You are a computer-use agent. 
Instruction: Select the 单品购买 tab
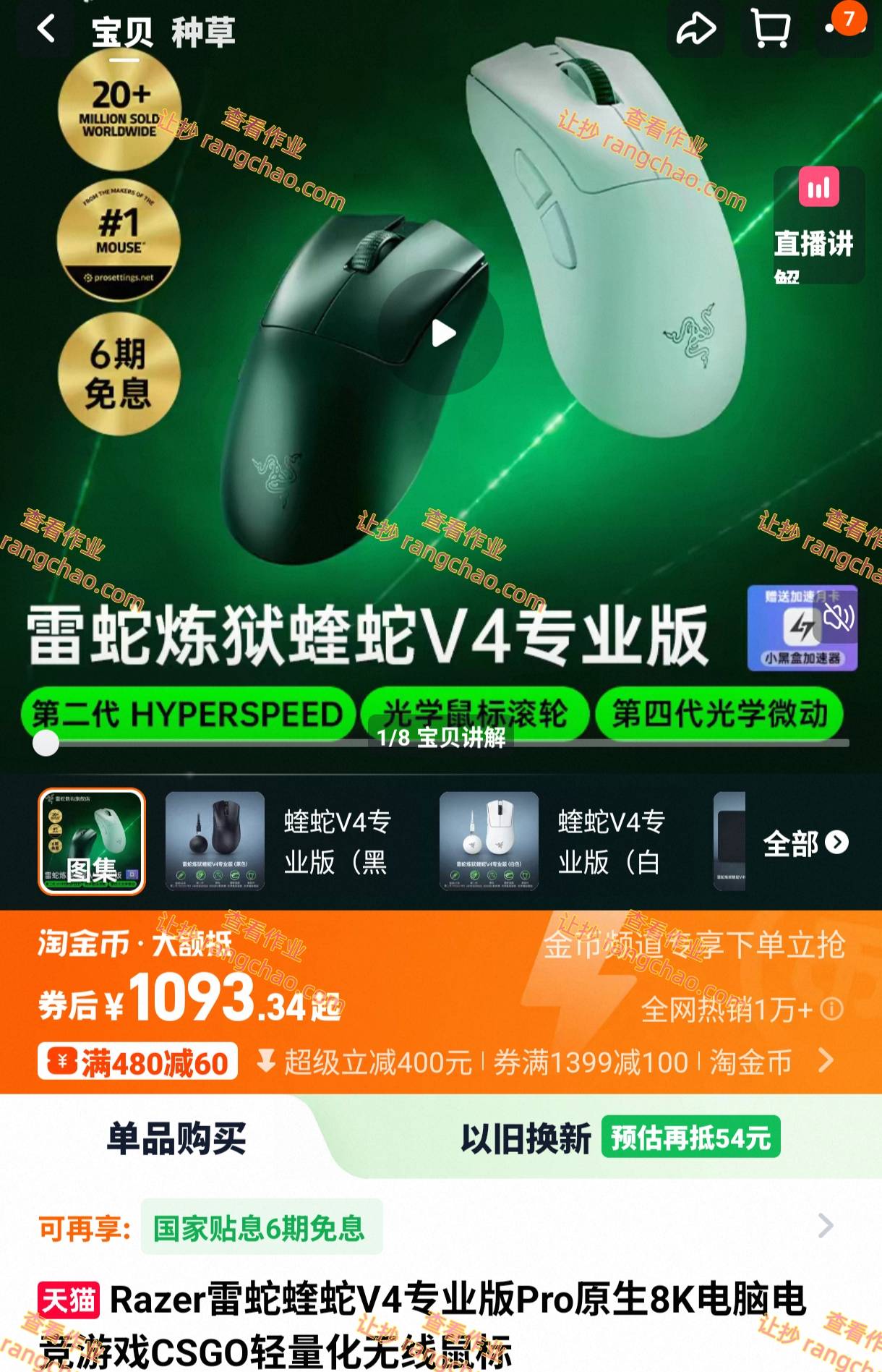click(177, 1138)
